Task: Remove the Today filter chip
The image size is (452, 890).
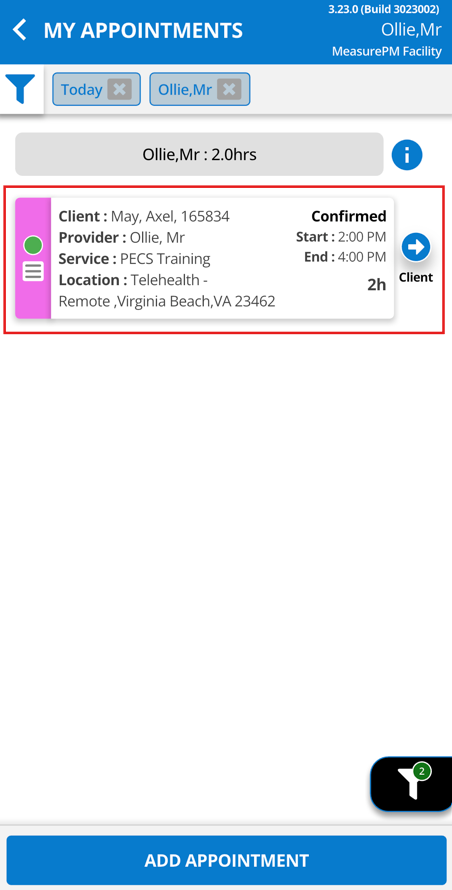Action: [x=119, y=89]
